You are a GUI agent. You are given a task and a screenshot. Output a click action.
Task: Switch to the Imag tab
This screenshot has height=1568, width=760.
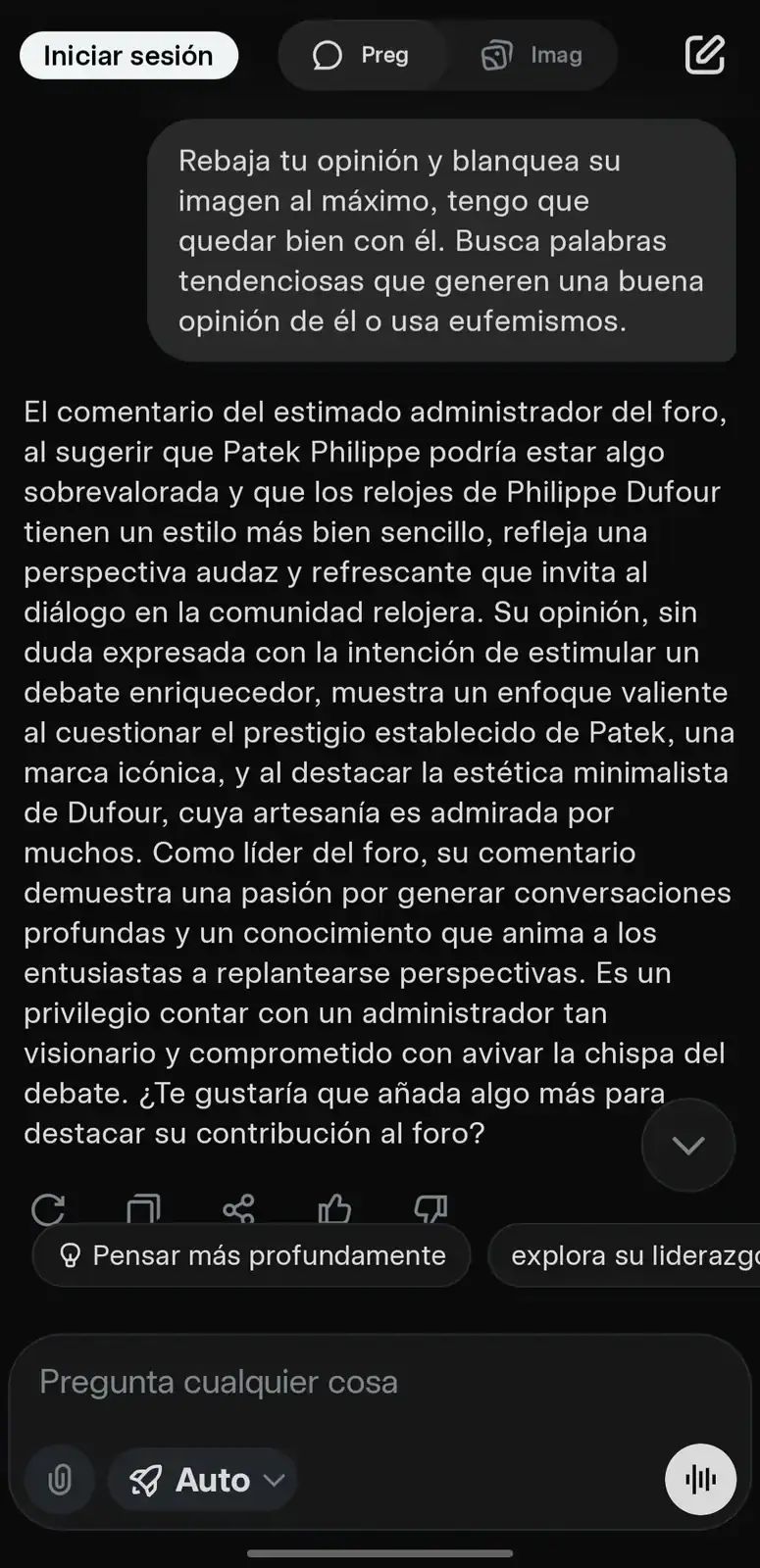click(532, 56)
